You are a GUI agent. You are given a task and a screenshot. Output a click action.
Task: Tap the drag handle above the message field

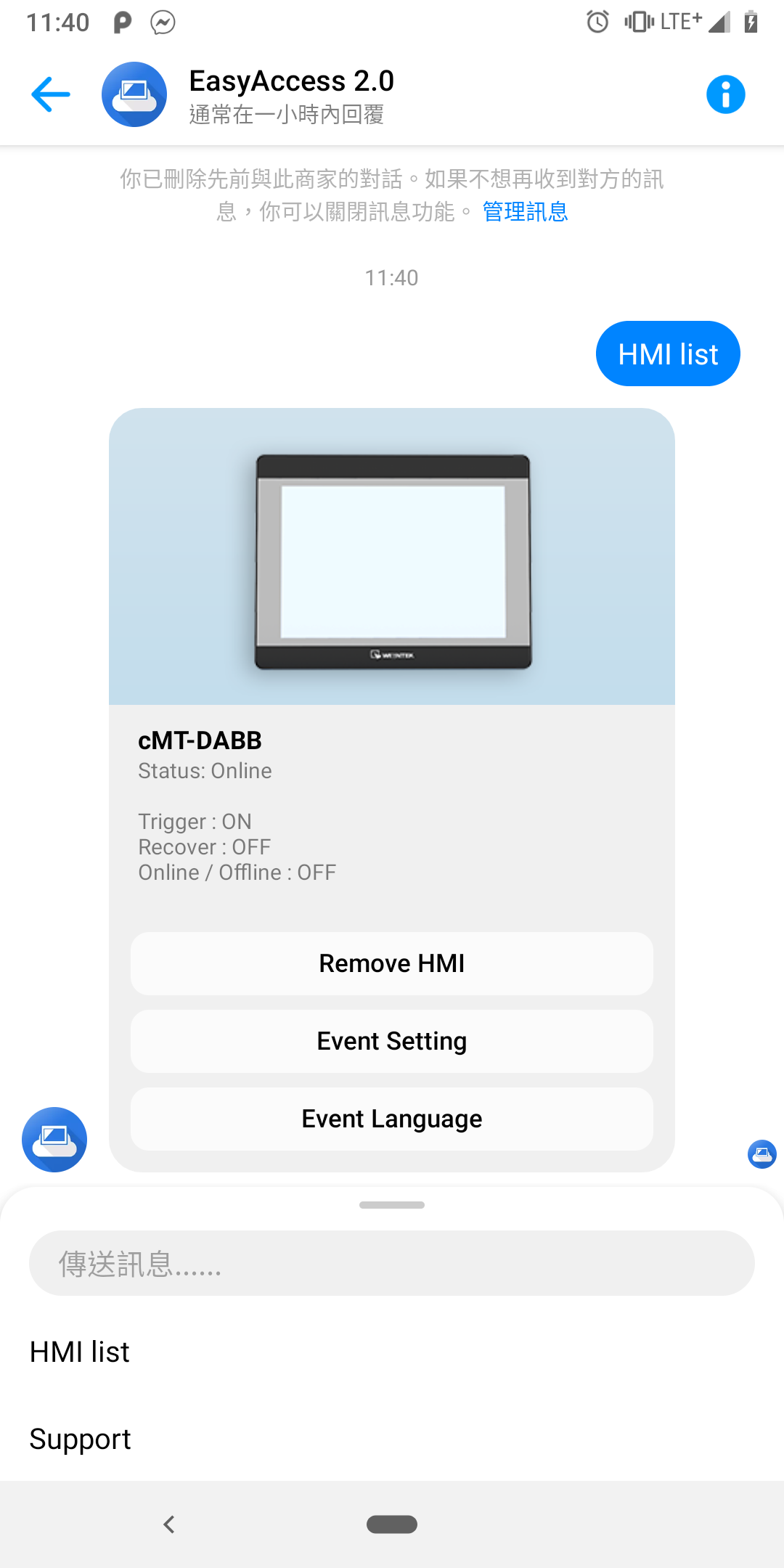click(x=392, y=1205)
